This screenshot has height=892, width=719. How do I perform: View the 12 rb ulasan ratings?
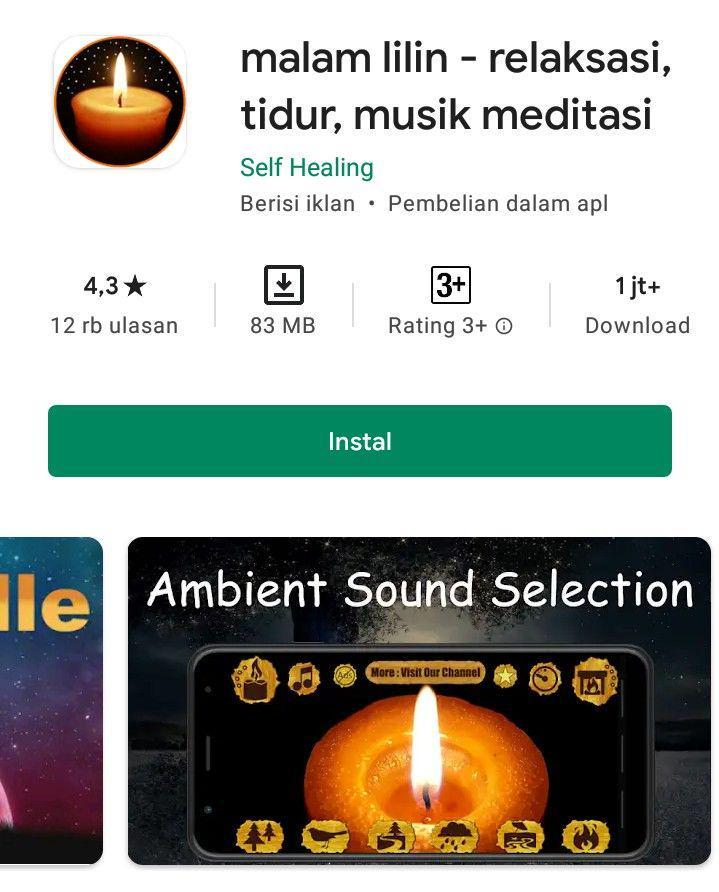[114, 305]
